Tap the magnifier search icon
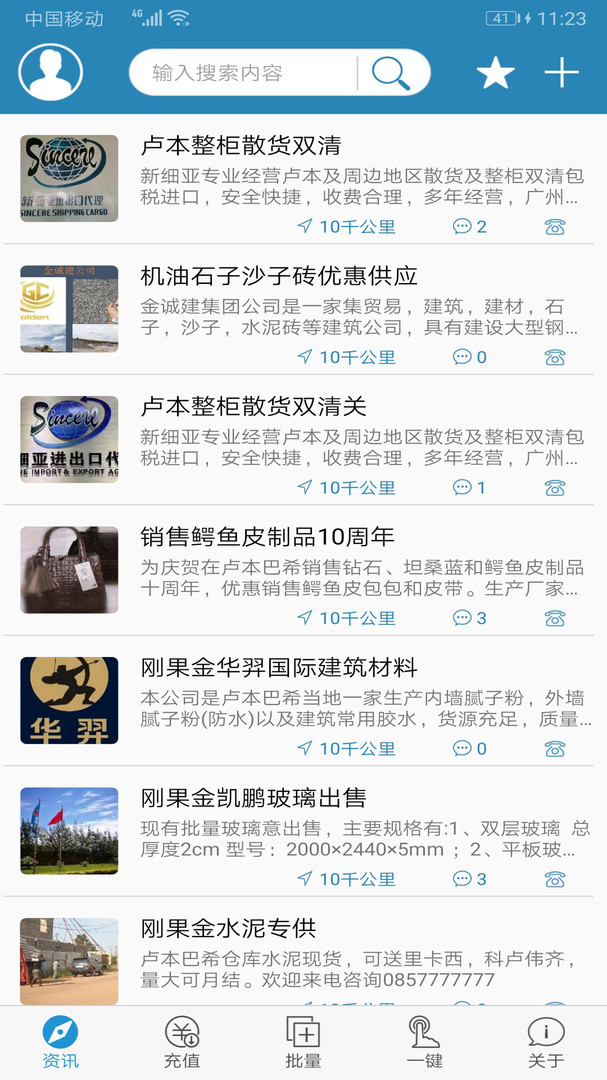607x1080 pixels. [391, 72]
